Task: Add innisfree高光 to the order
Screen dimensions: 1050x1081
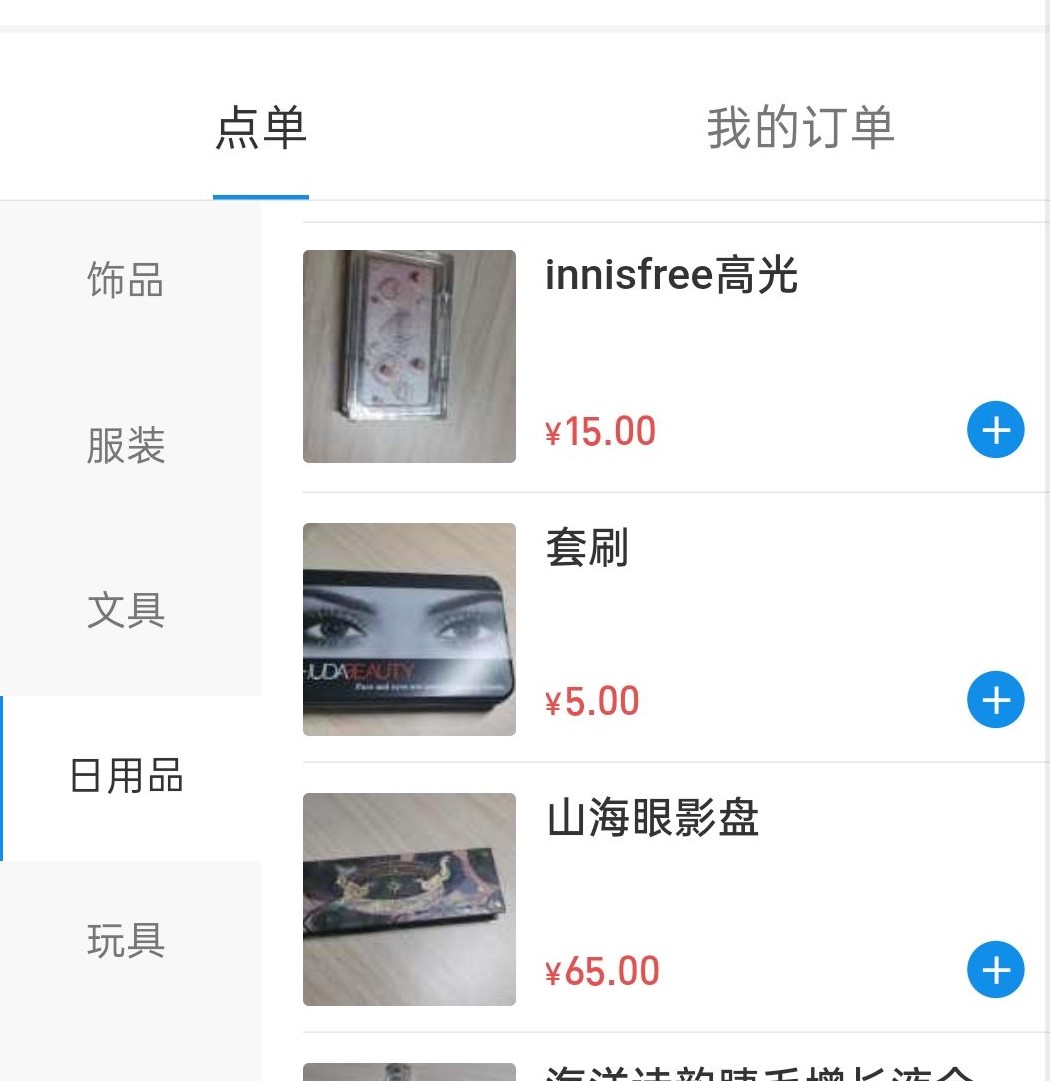Action: point(995,431)
